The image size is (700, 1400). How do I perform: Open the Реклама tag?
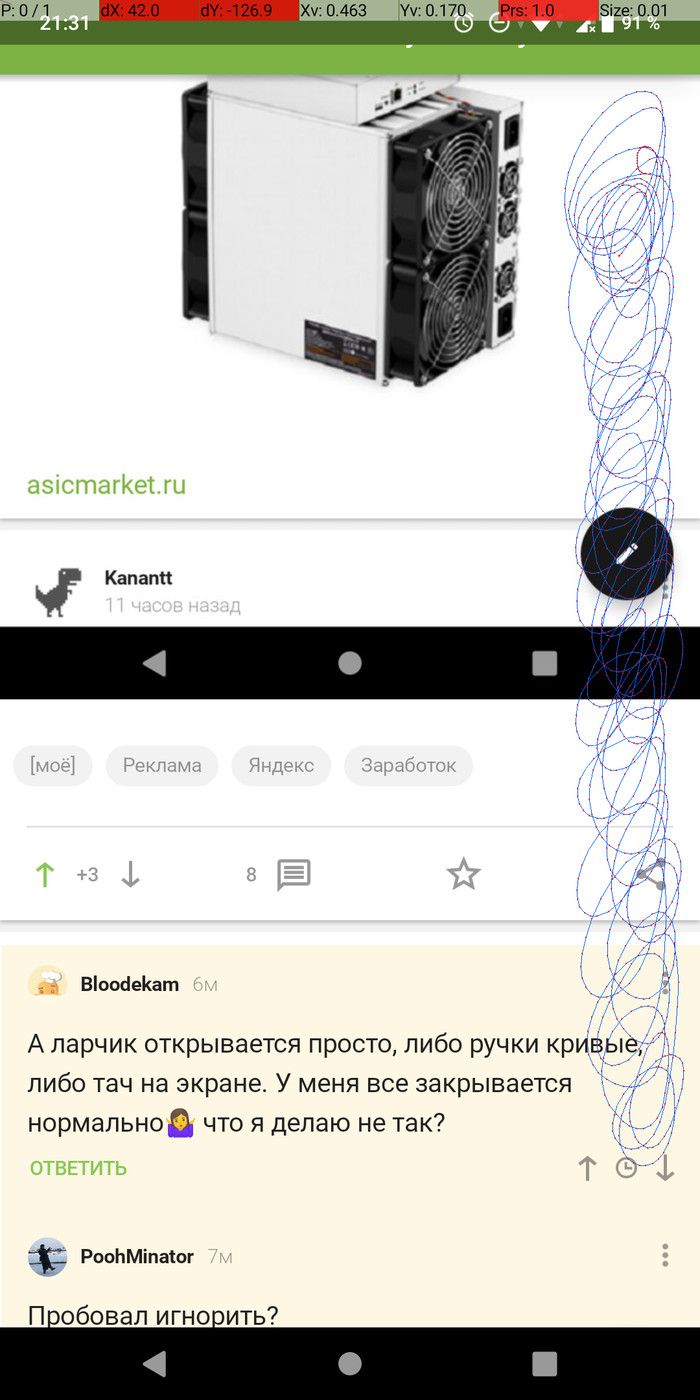(162, 765)
